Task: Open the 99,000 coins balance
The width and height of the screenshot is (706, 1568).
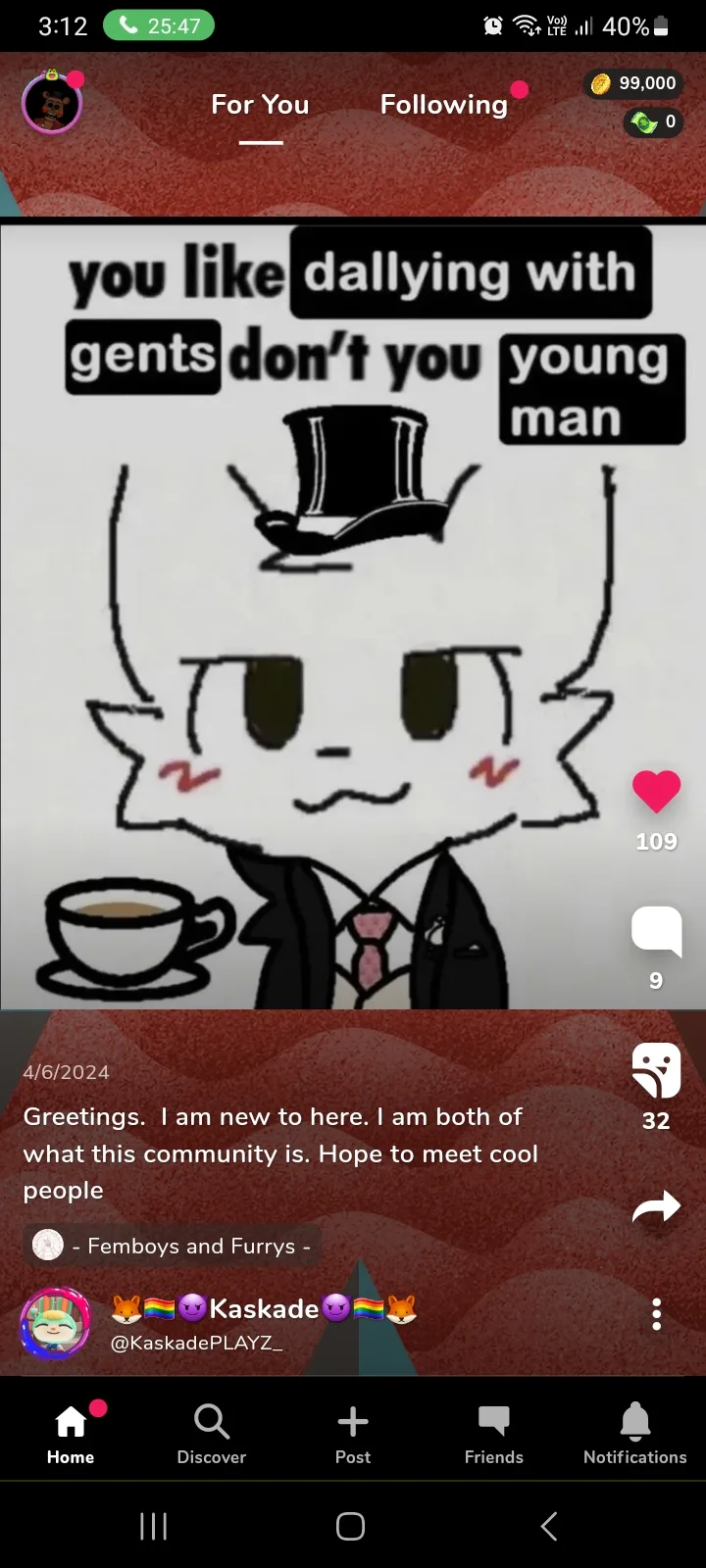Action: [633, 83]
